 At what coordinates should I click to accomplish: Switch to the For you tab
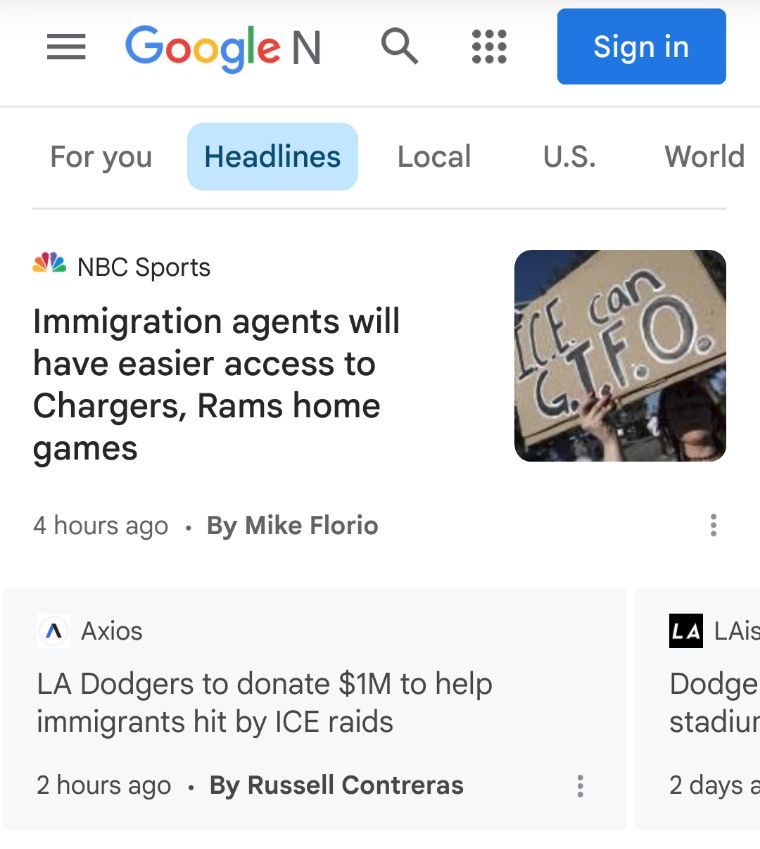coord(100,156)
